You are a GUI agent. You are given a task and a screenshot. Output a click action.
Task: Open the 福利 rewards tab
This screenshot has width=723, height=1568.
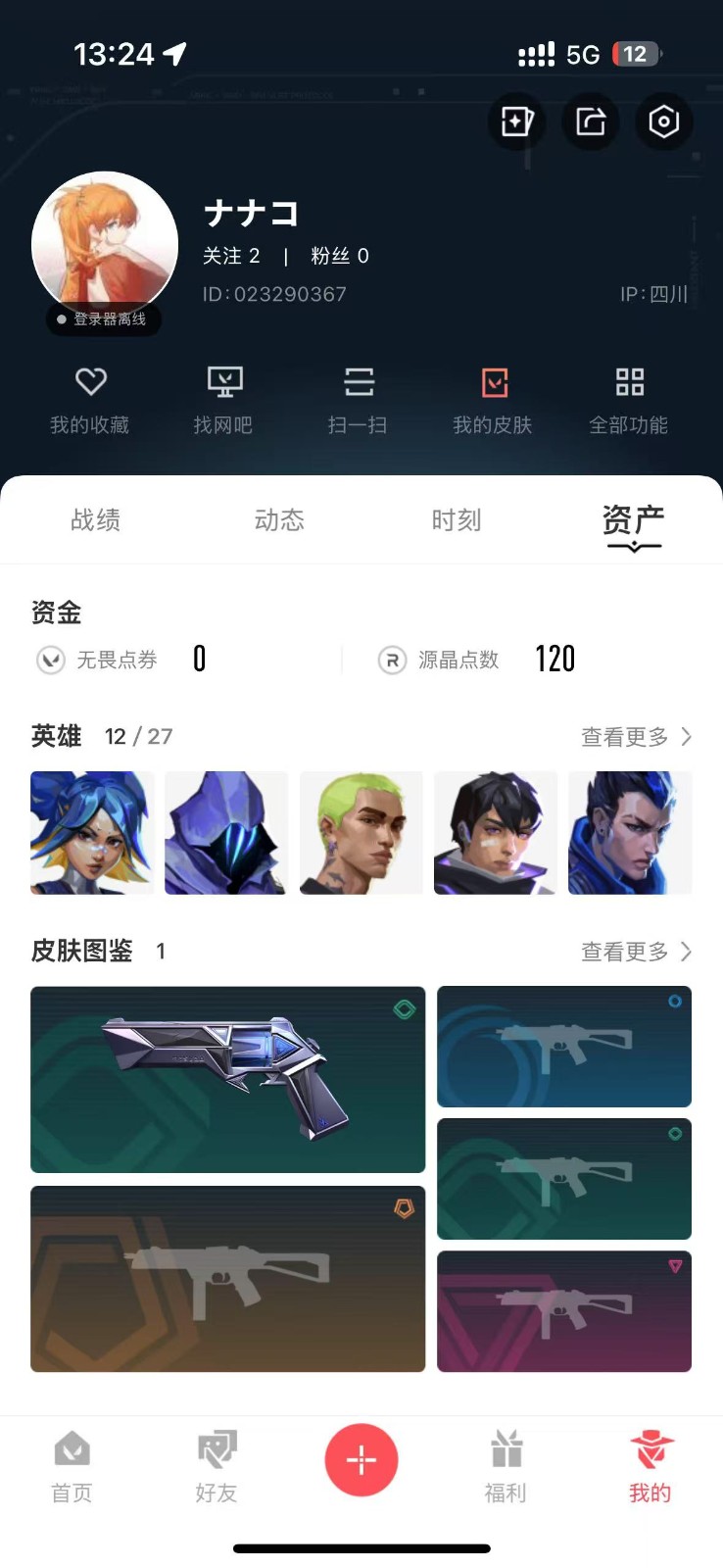click(x=506, y=1466)
